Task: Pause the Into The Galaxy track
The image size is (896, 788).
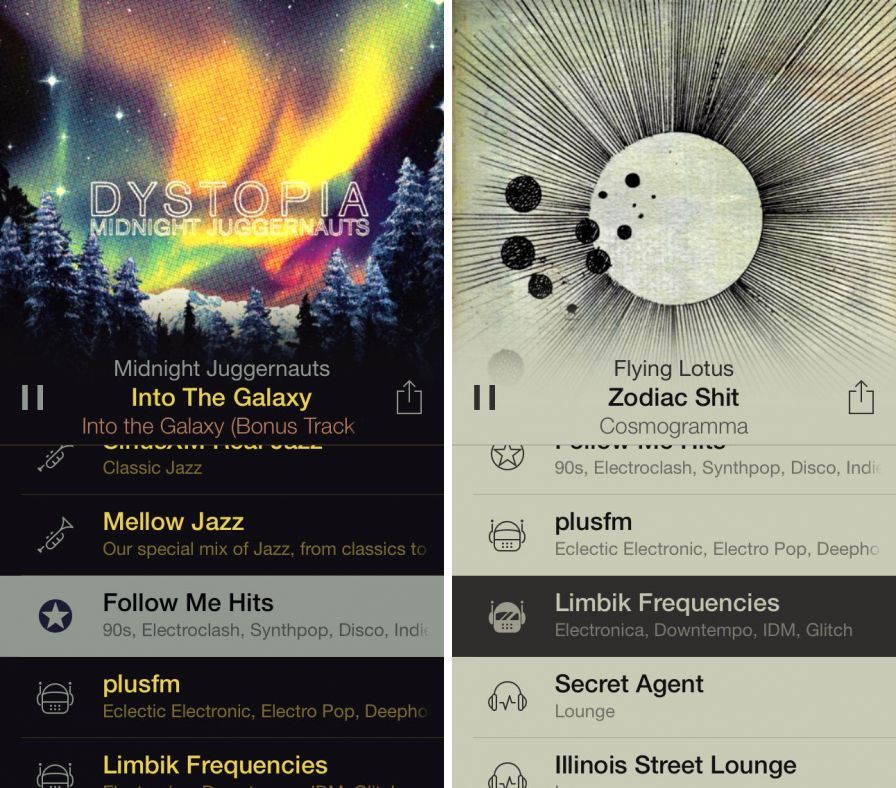Action: pyautogui.click(x=32, y=398)
